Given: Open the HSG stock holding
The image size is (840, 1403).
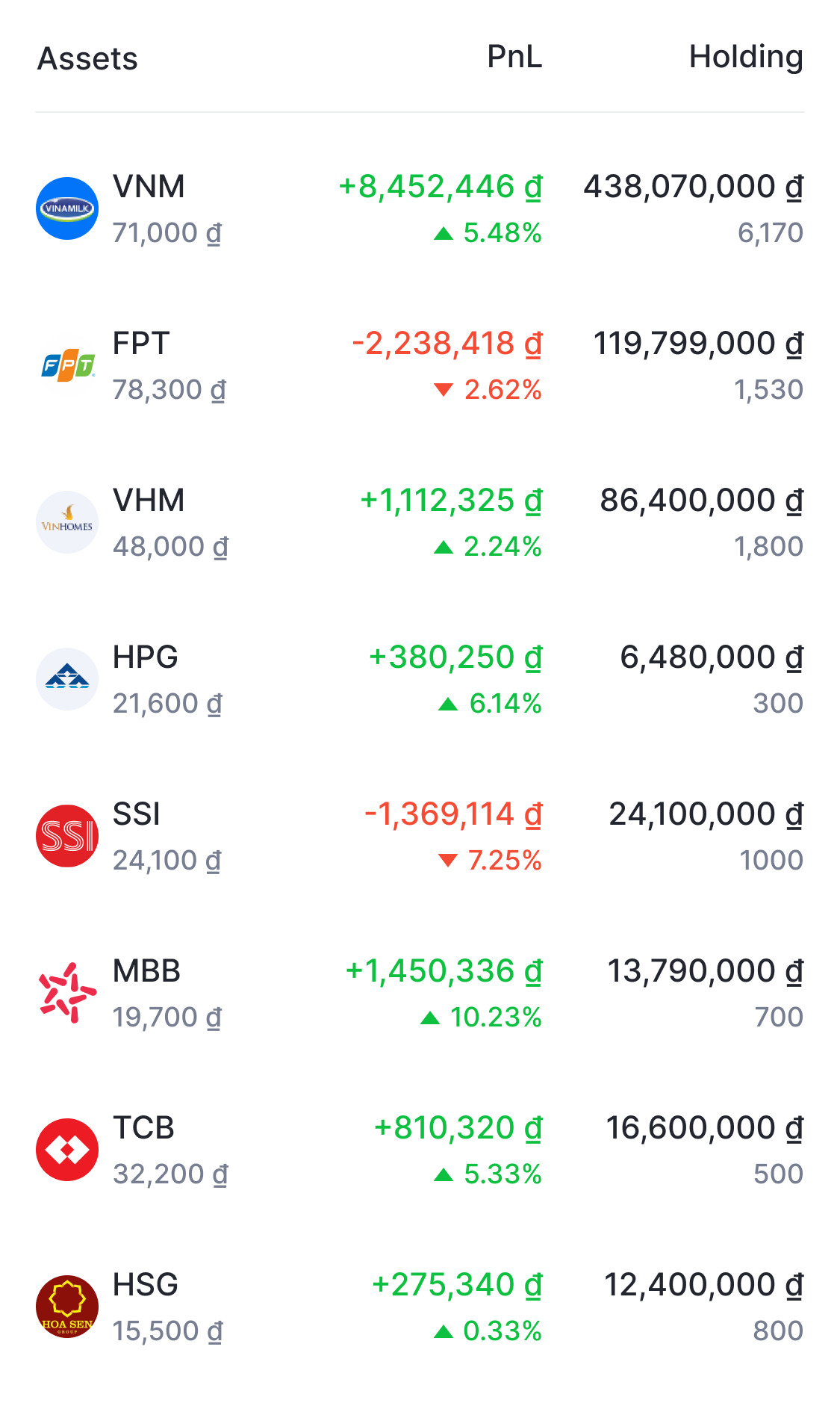Looking at the screenshot, I should click(420, 1307).
